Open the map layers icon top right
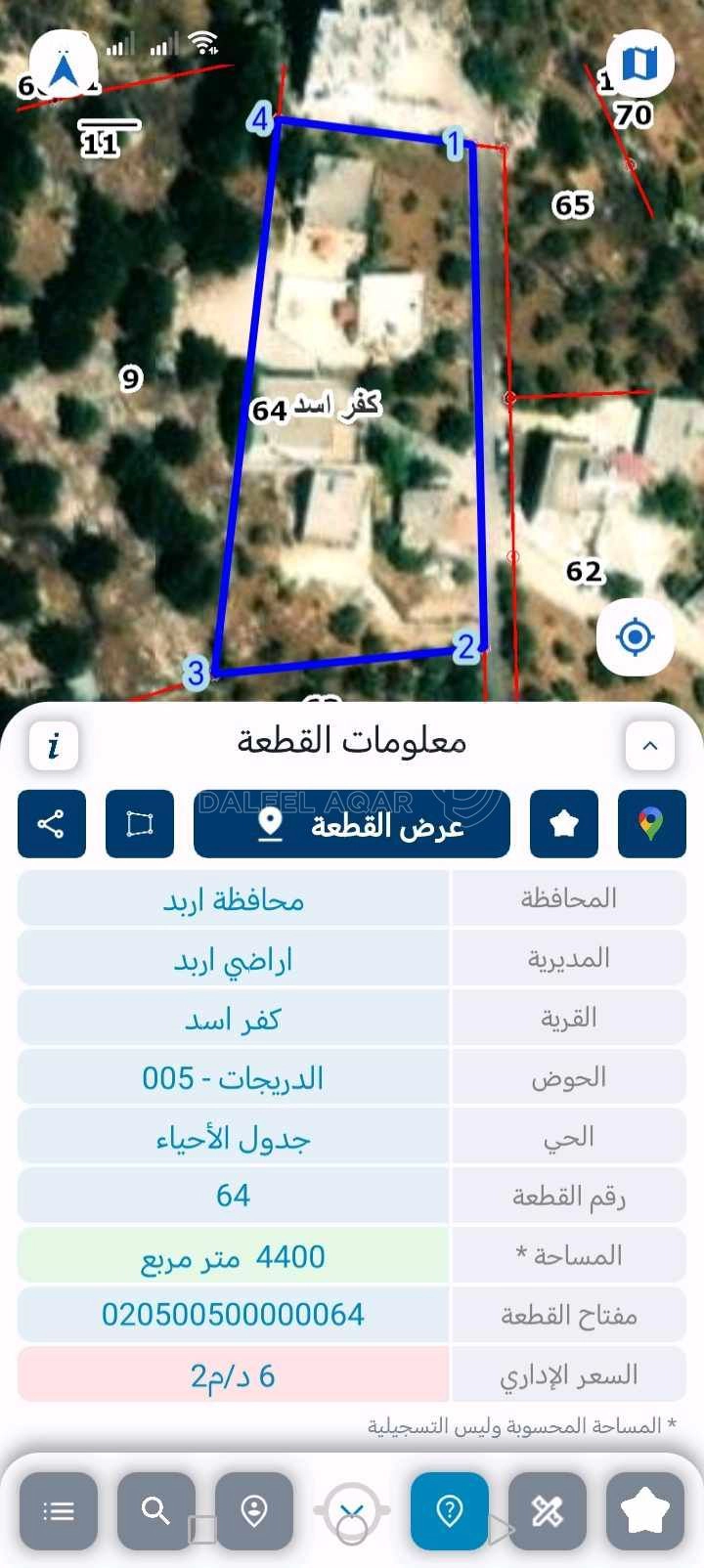The width and height of the screenshot is (704, 1568). click(640, 62)
